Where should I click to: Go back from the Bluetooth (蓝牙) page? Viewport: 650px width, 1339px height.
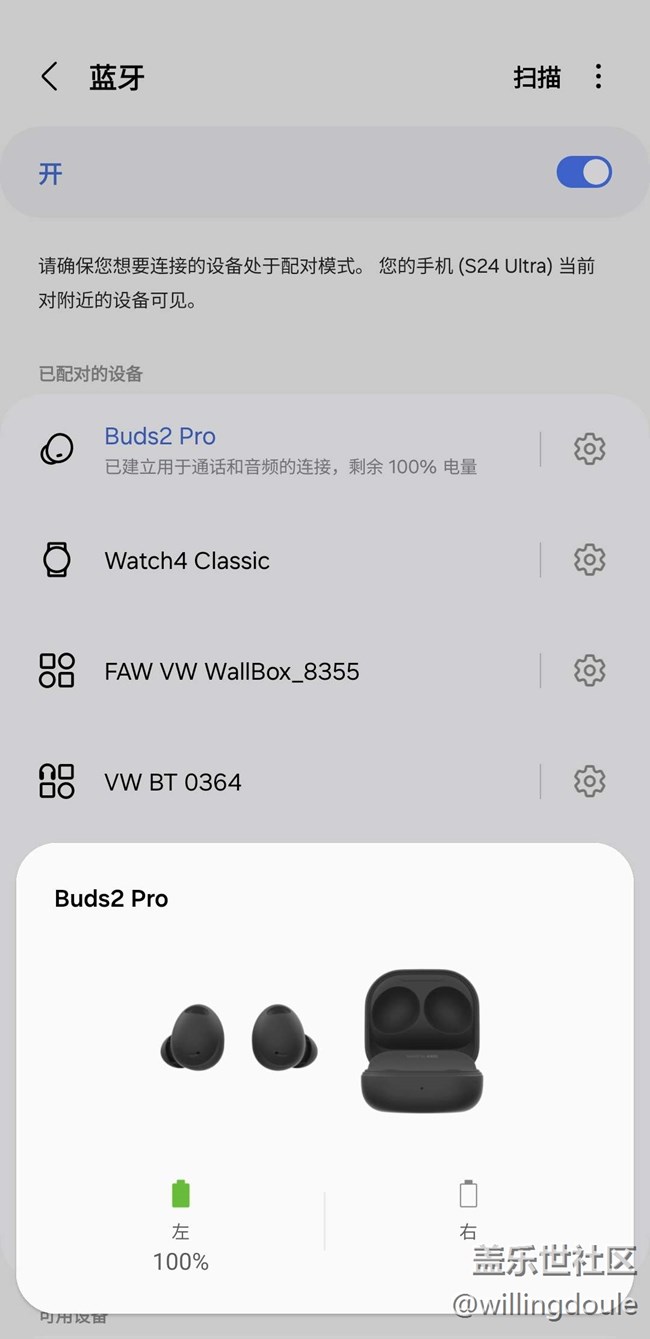pyautogui.click(x=49, y=77)
